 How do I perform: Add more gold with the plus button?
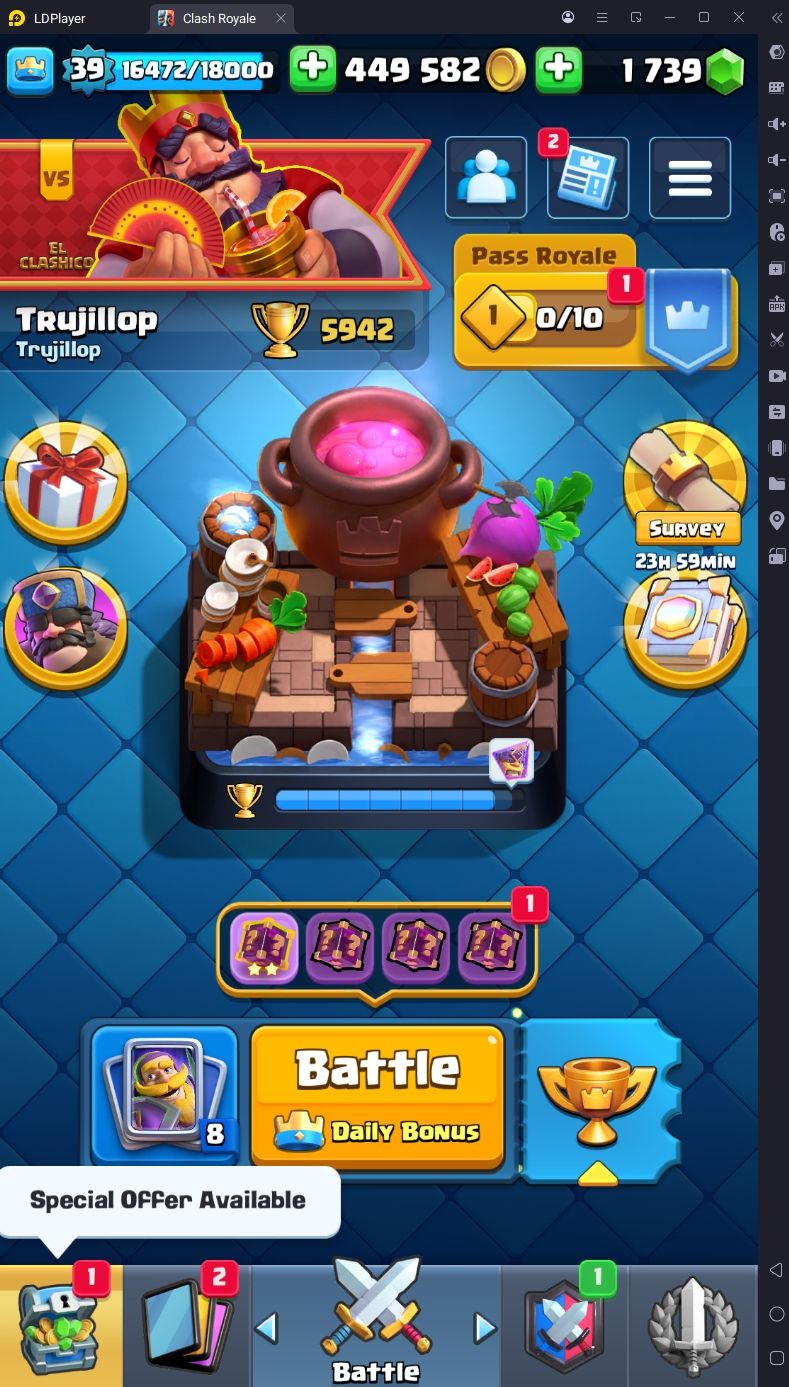point(313,69)
